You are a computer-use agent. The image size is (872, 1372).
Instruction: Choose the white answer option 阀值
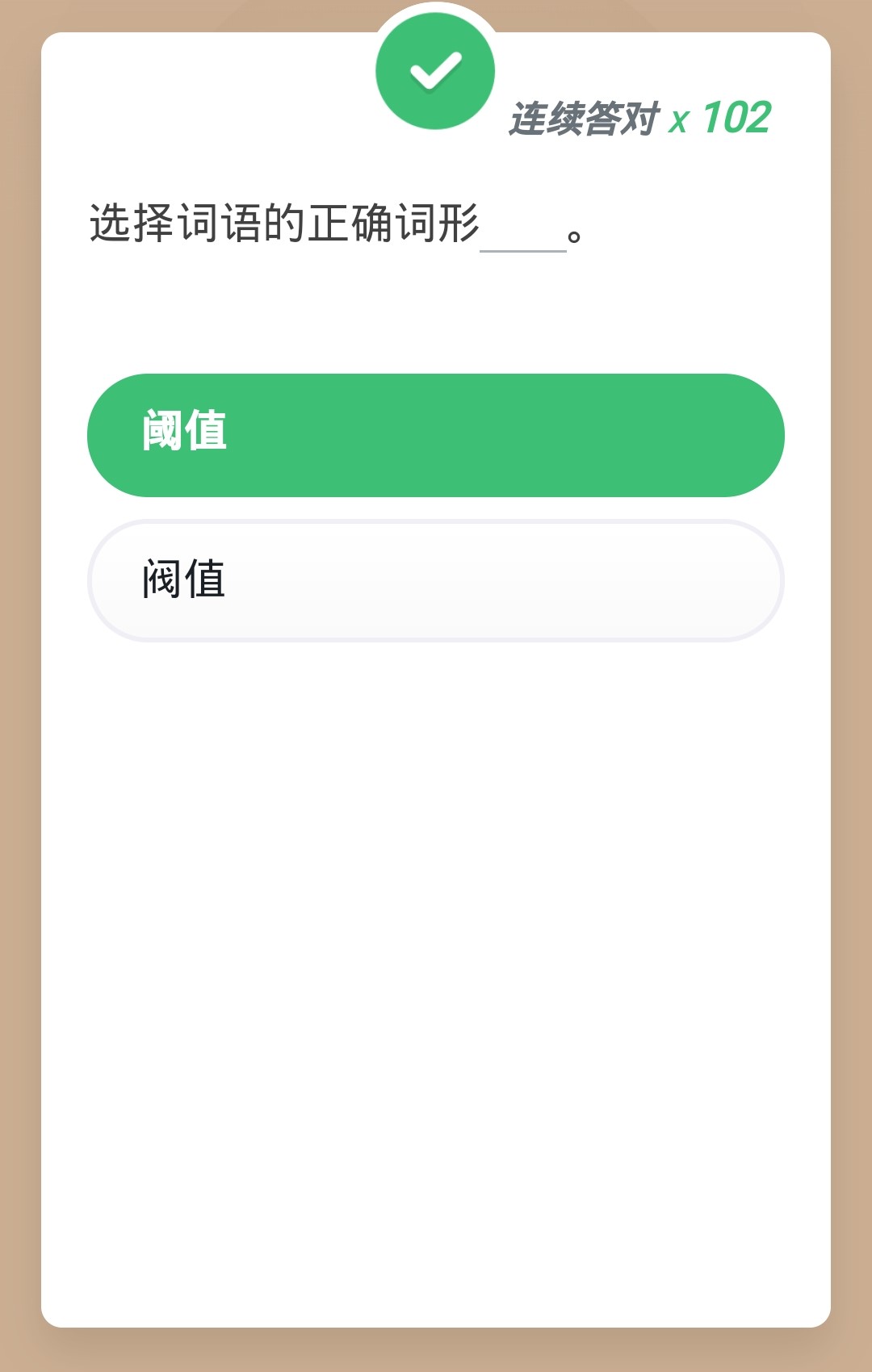(x=435, y=580)
